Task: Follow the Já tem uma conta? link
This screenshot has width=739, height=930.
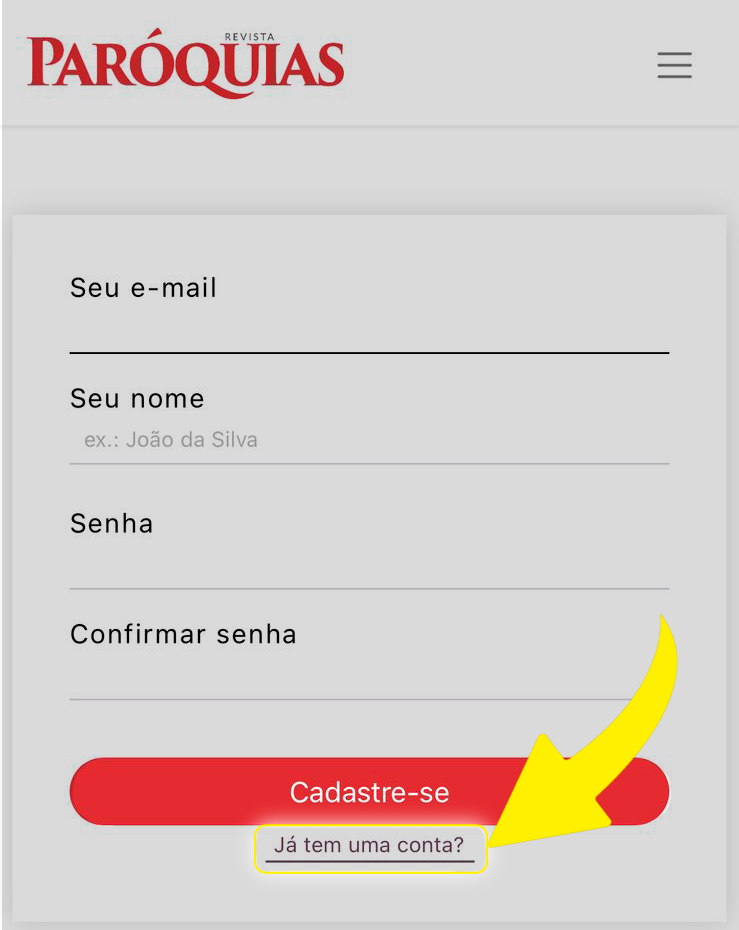Action: click(369, 846)
